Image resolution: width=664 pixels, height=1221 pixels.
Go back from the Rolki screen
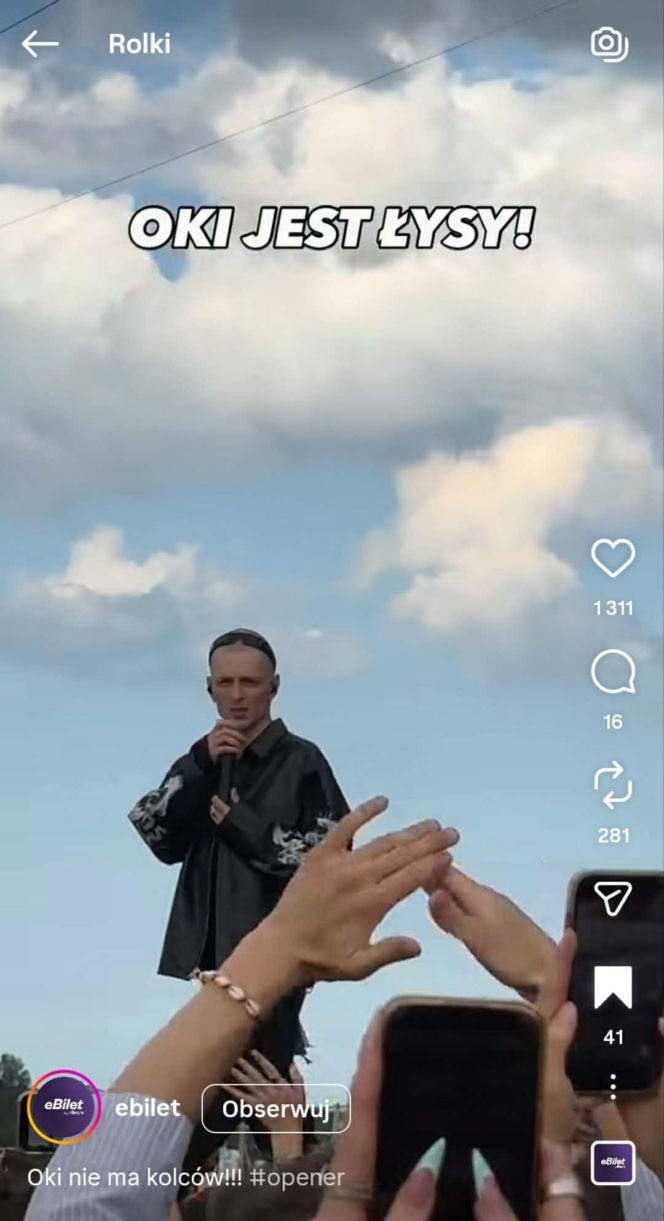(40, 44)
